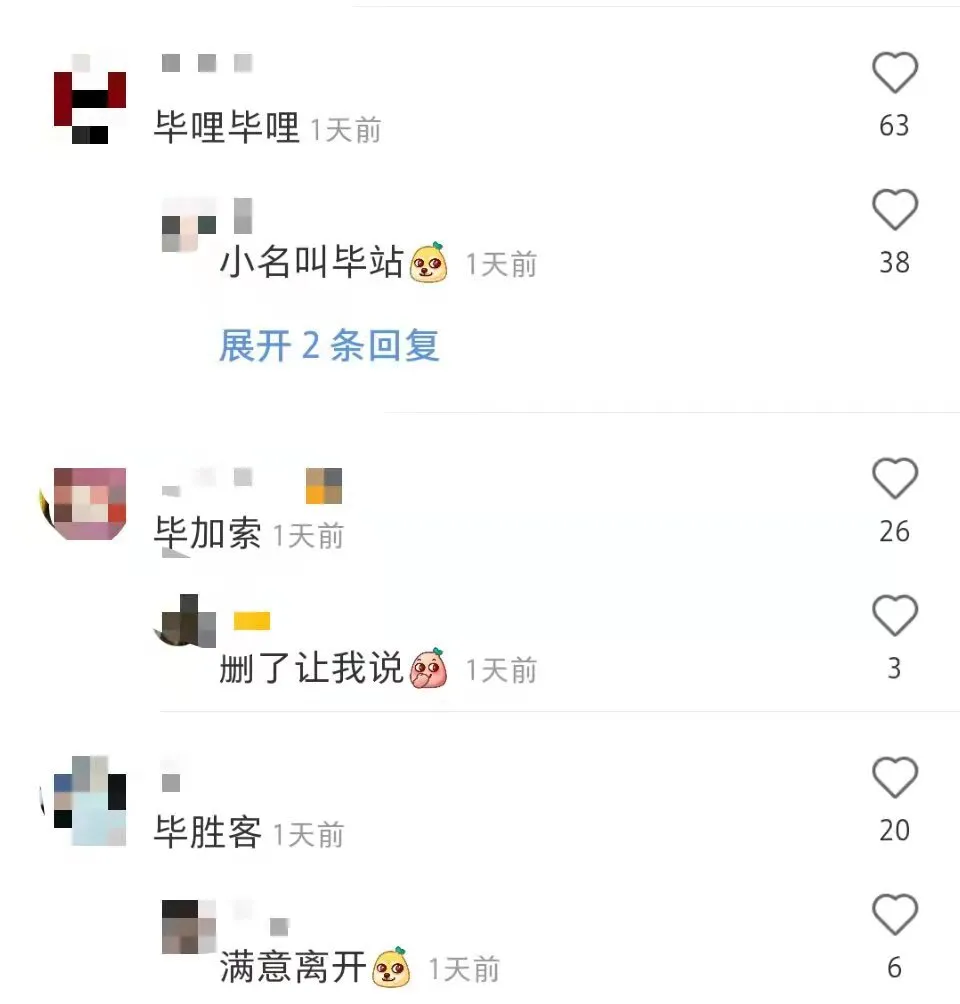960x1004 pixels.
Task: Like the heart icon on the "毕哩毕哩" comment
Action: click(895, 72)
